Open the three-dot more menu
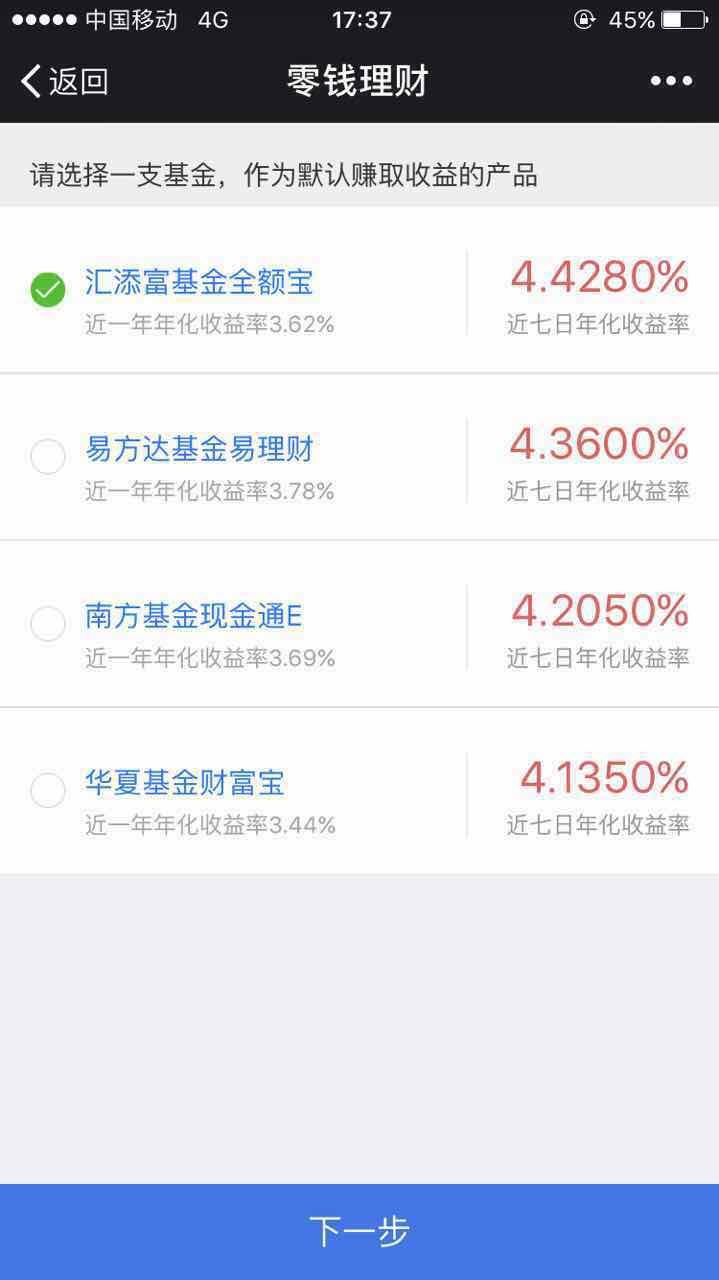The image size is (719, 1280). tap(671, 81)
